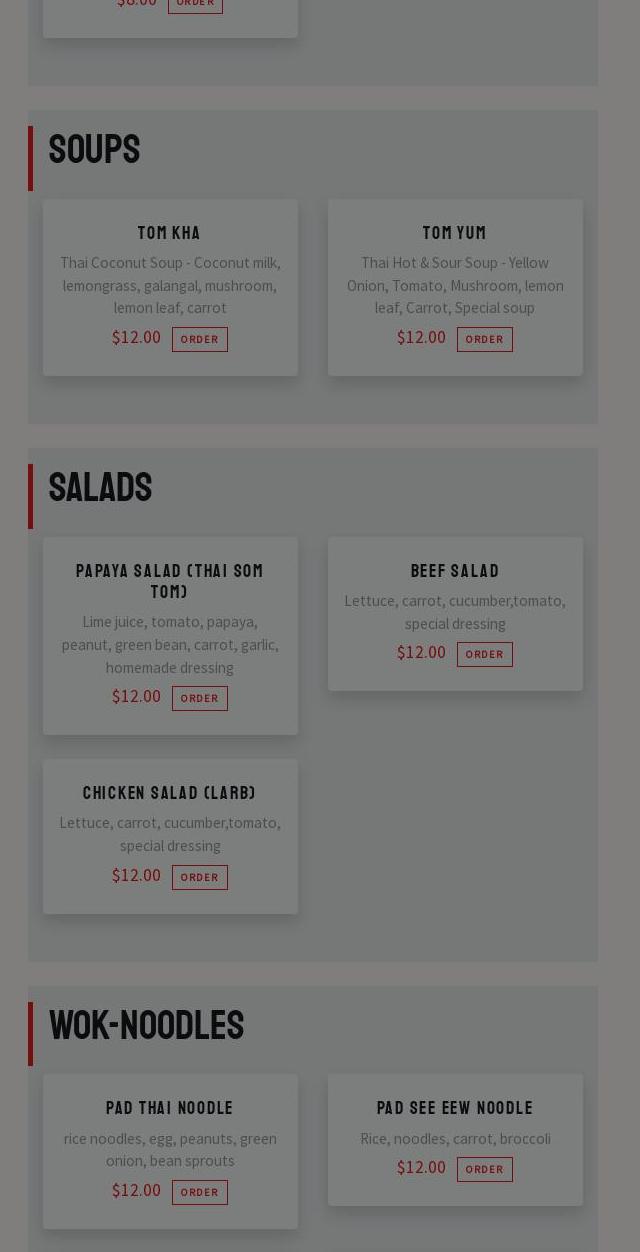Order the Tom Yum soup

(484, 339)
